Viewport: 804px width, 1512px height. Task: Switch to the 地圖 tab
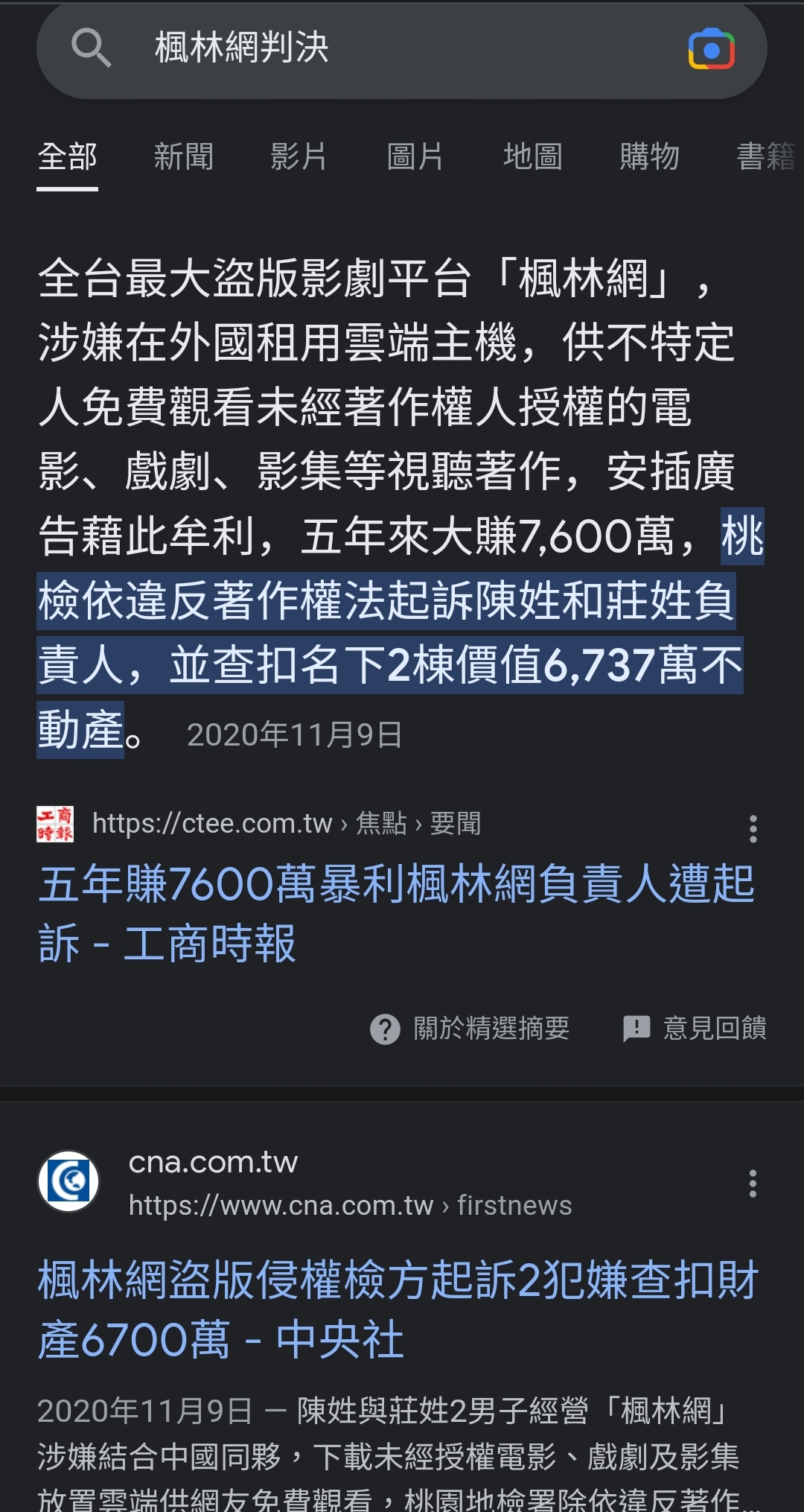tap(532, 157)
